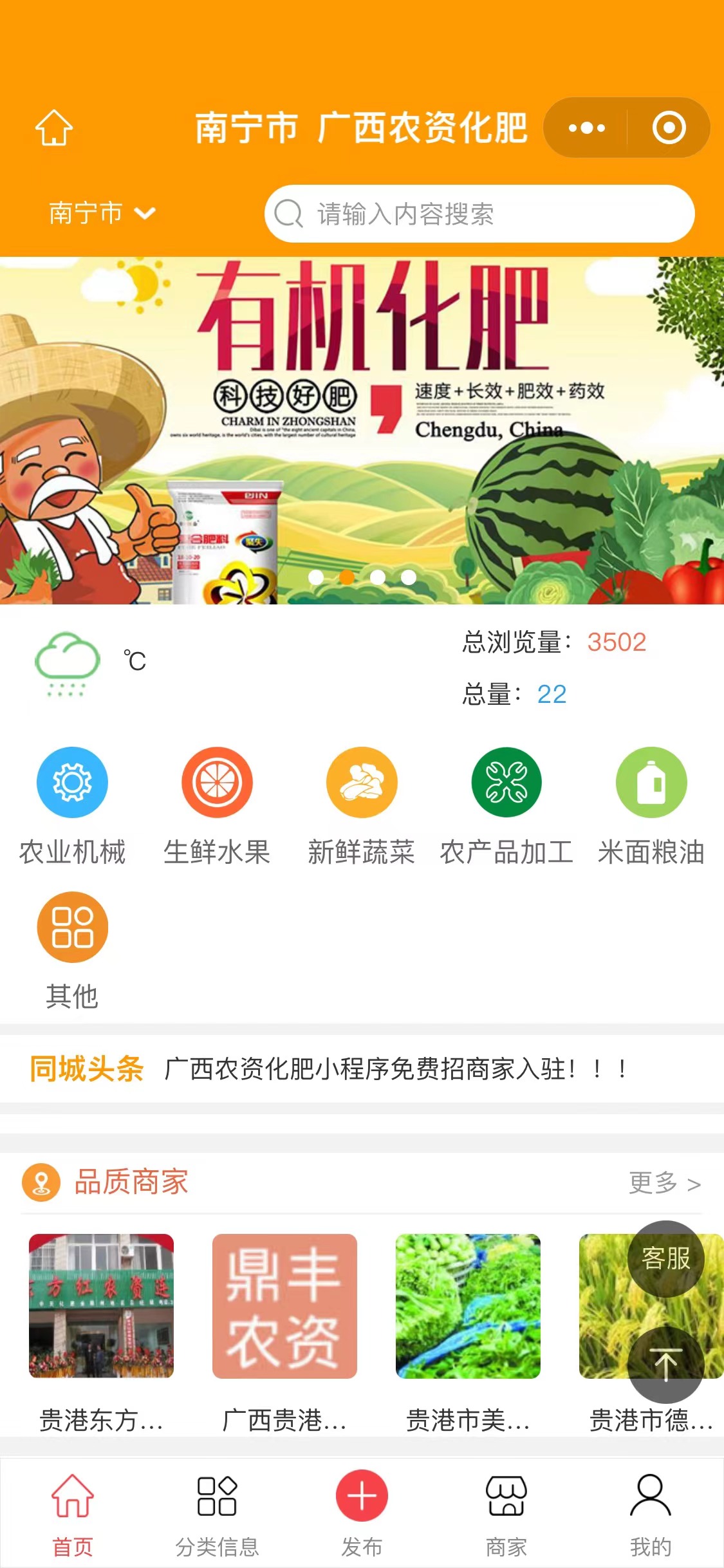Focus the 请输入内容搜索 search field

pyautogui.click(x=479, y=214)
